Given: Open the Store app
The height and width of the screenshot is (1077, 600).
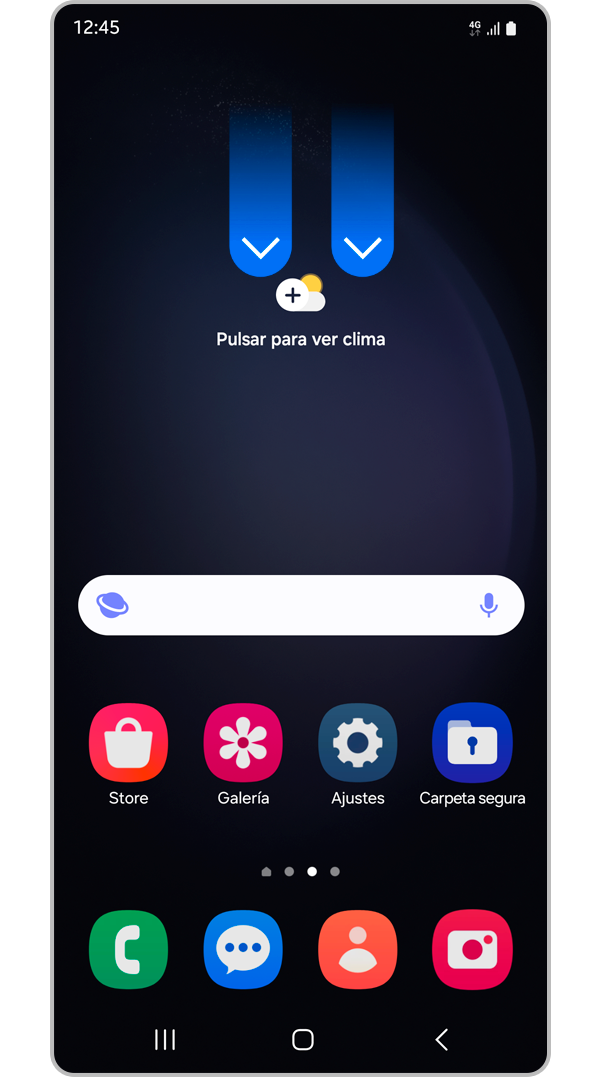Looking at the screenshot, I should 128,743.
